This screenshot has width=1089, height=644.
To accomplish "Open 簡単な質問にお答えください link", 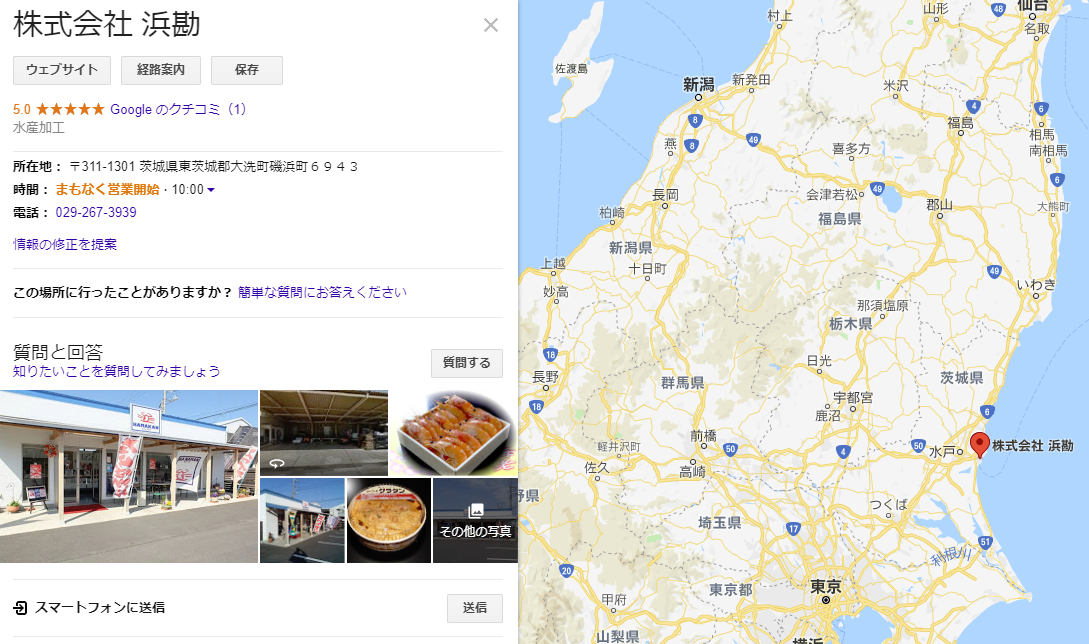I will (x=322, y=292).
